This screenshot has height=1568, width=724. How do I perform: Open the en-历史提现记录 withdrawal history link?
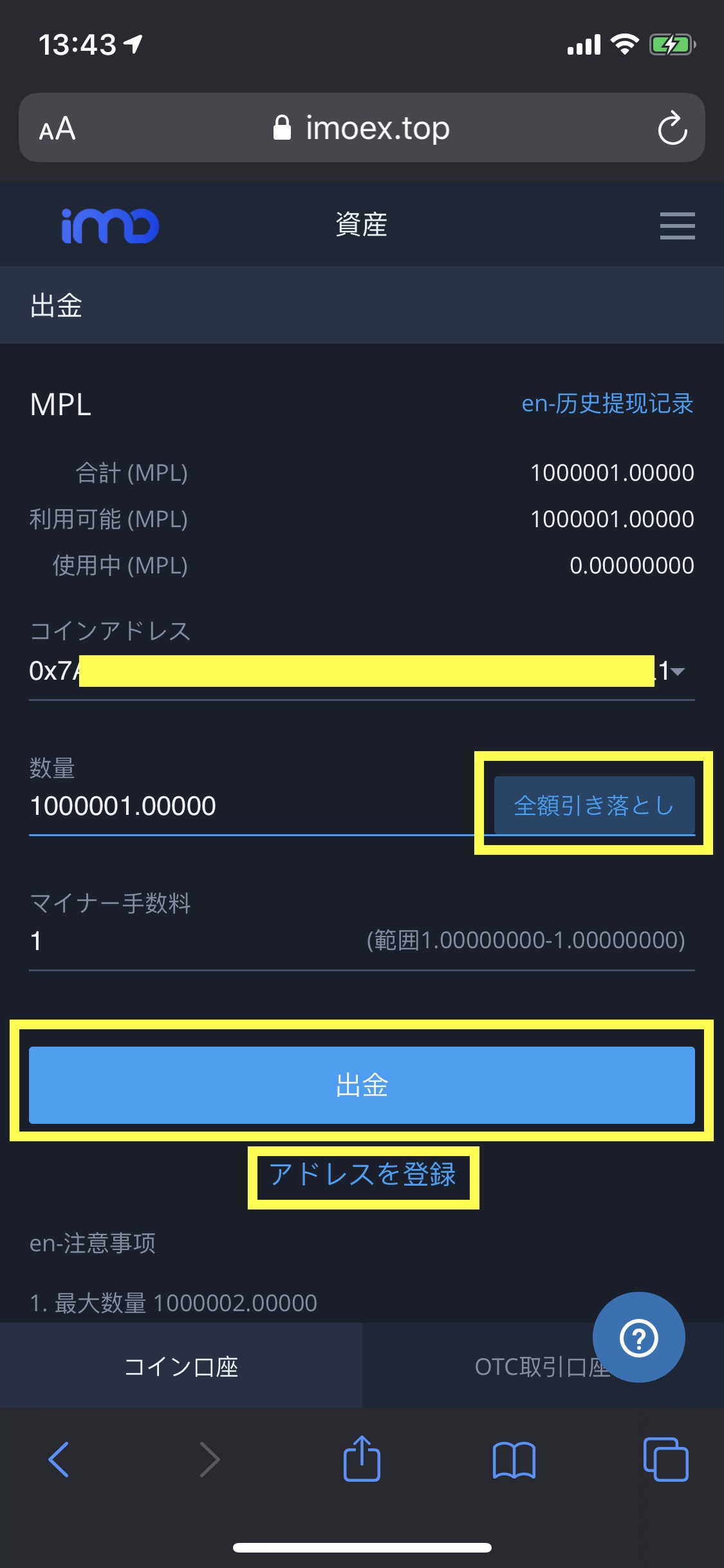click(607, 404)
